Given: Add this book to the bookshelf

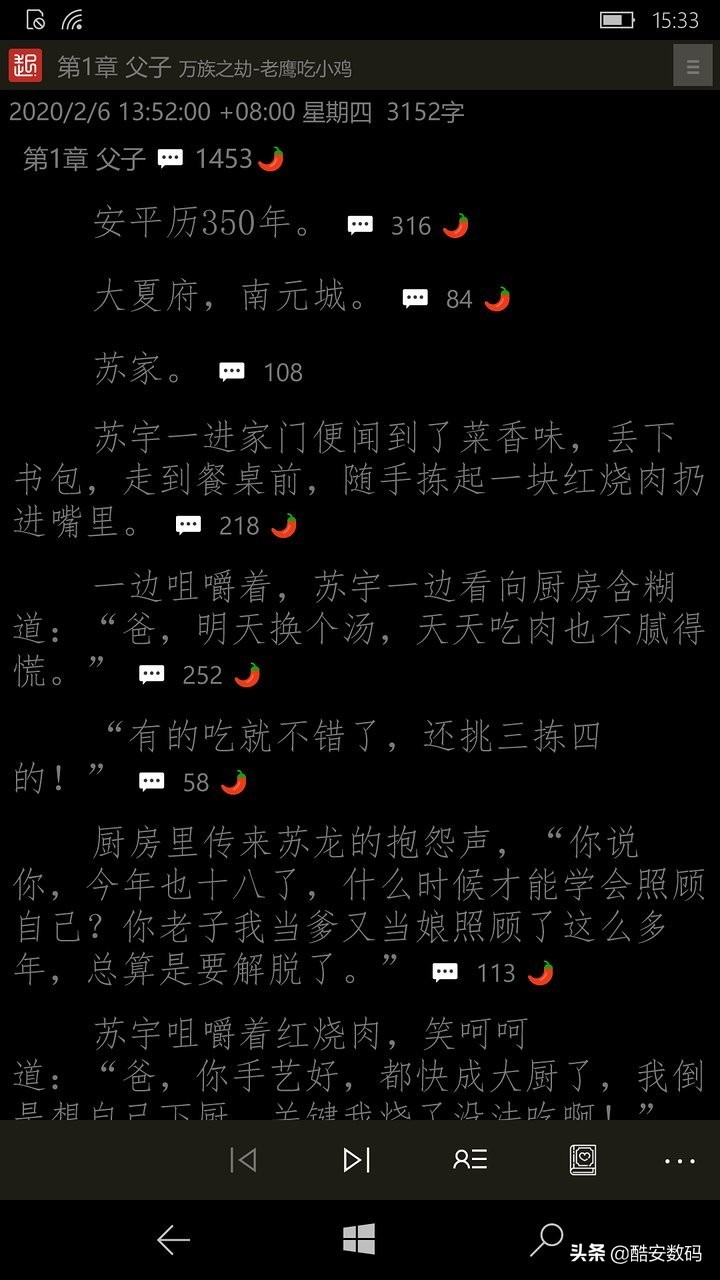Looking at the screenshot, I should coord(583,1159).
